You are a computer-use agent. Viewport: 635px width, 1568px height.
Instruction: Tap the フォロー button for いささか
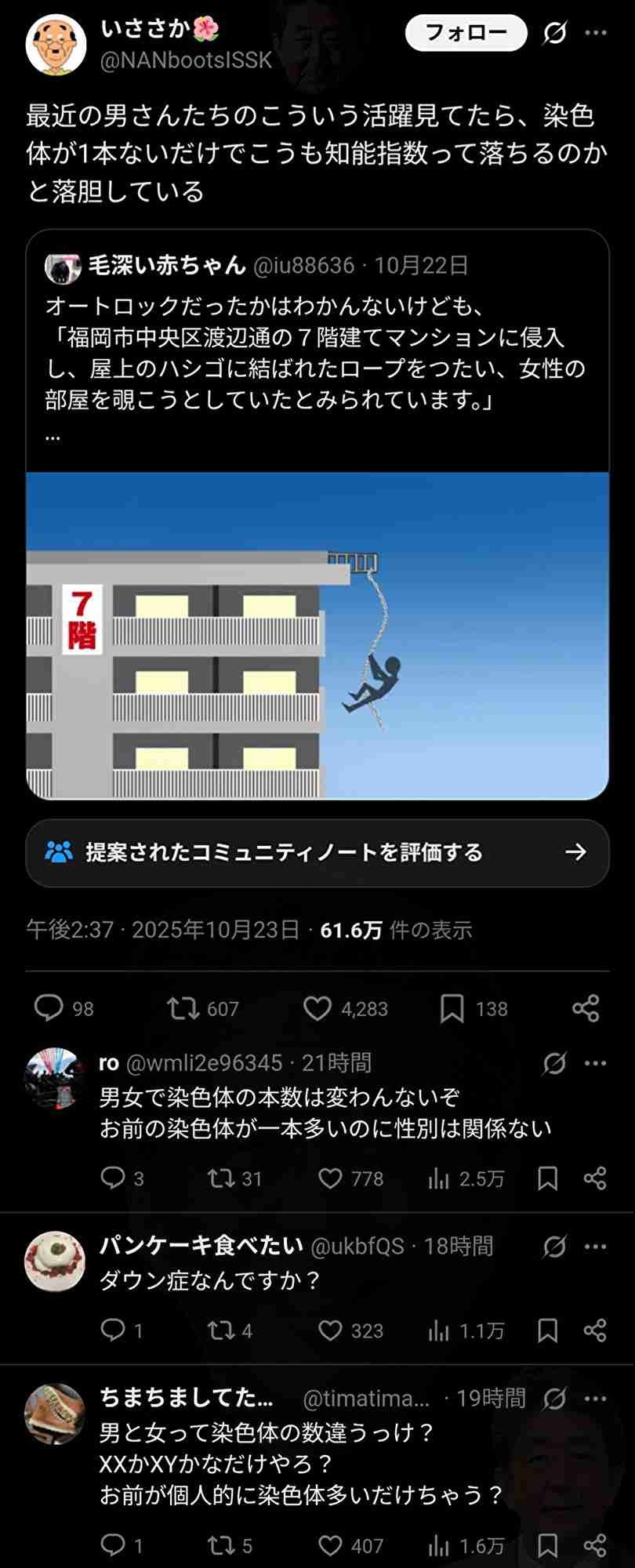pos(466,33)
